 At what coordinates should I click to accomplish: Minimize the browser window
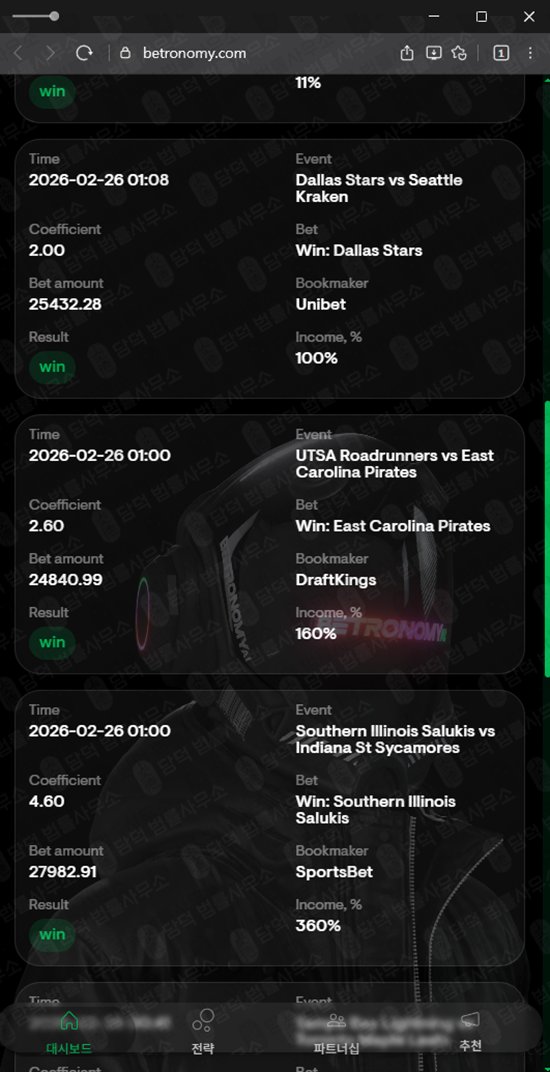pos(434,16)
